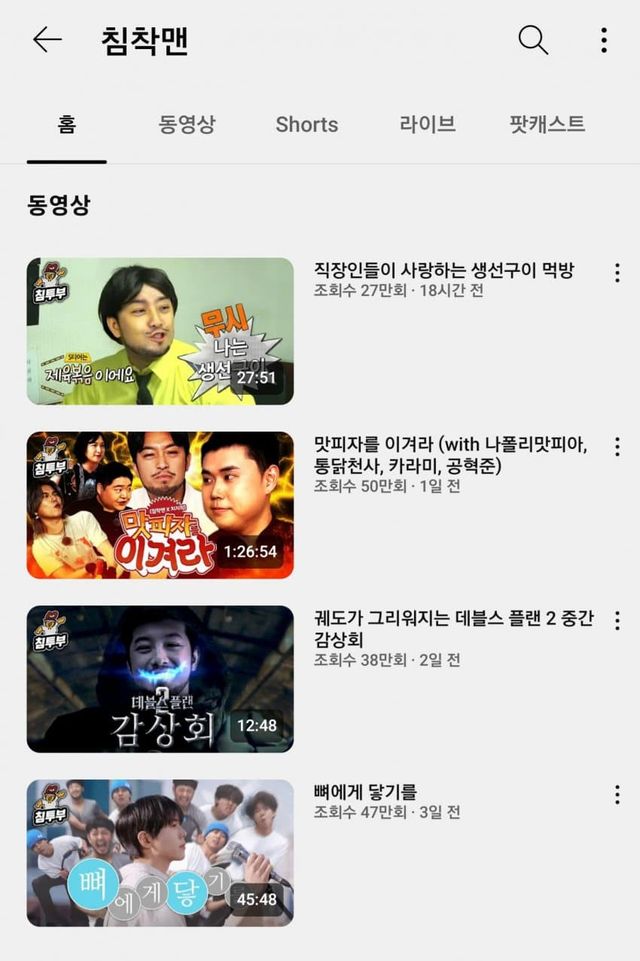Viewport: 640px width, 961px height.
Task: Go back with the arrow icon
Action: pyautogui.click(x=47, y=40)
